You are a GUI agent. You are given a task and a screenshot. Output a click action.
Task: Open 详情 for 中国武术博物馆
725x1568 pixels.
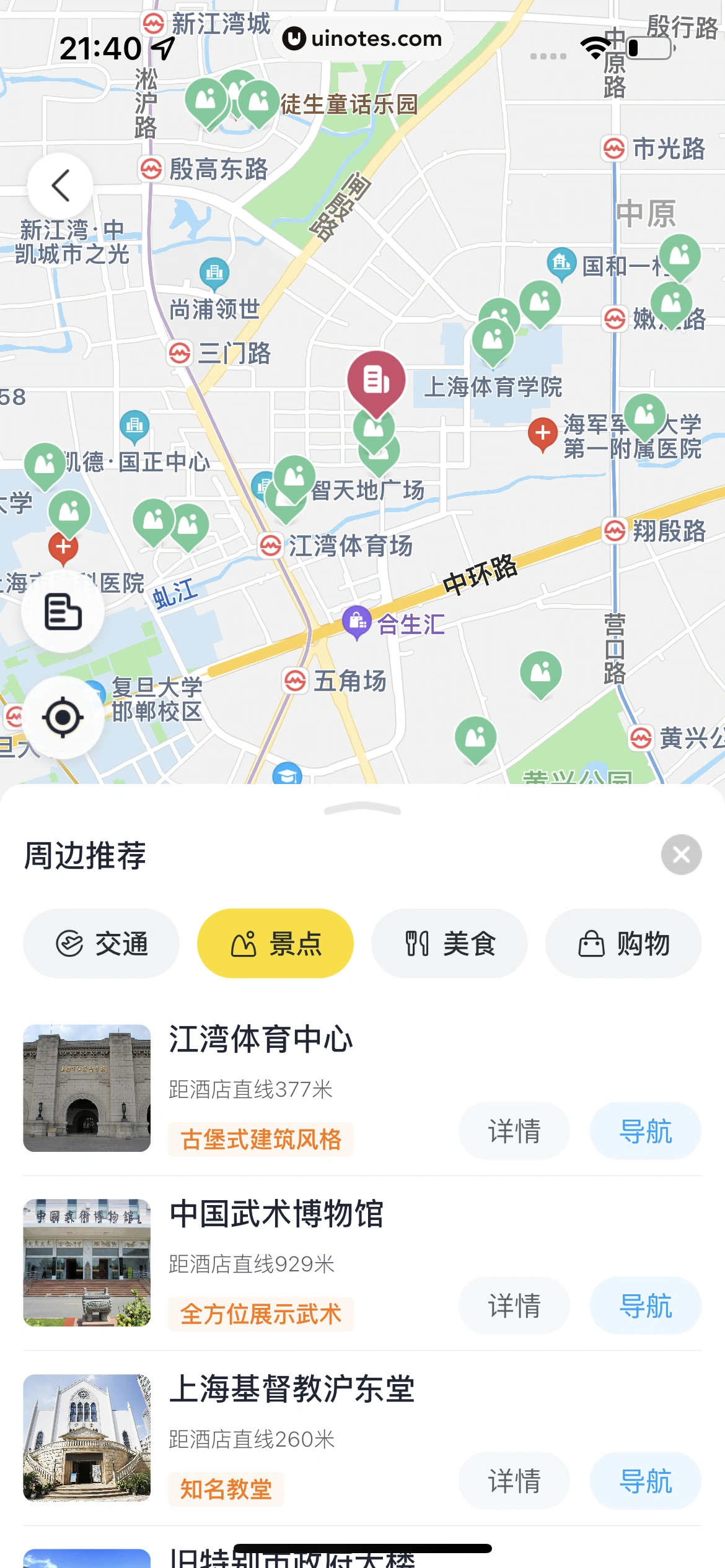pyautogui.click(x=514, y=1305)
